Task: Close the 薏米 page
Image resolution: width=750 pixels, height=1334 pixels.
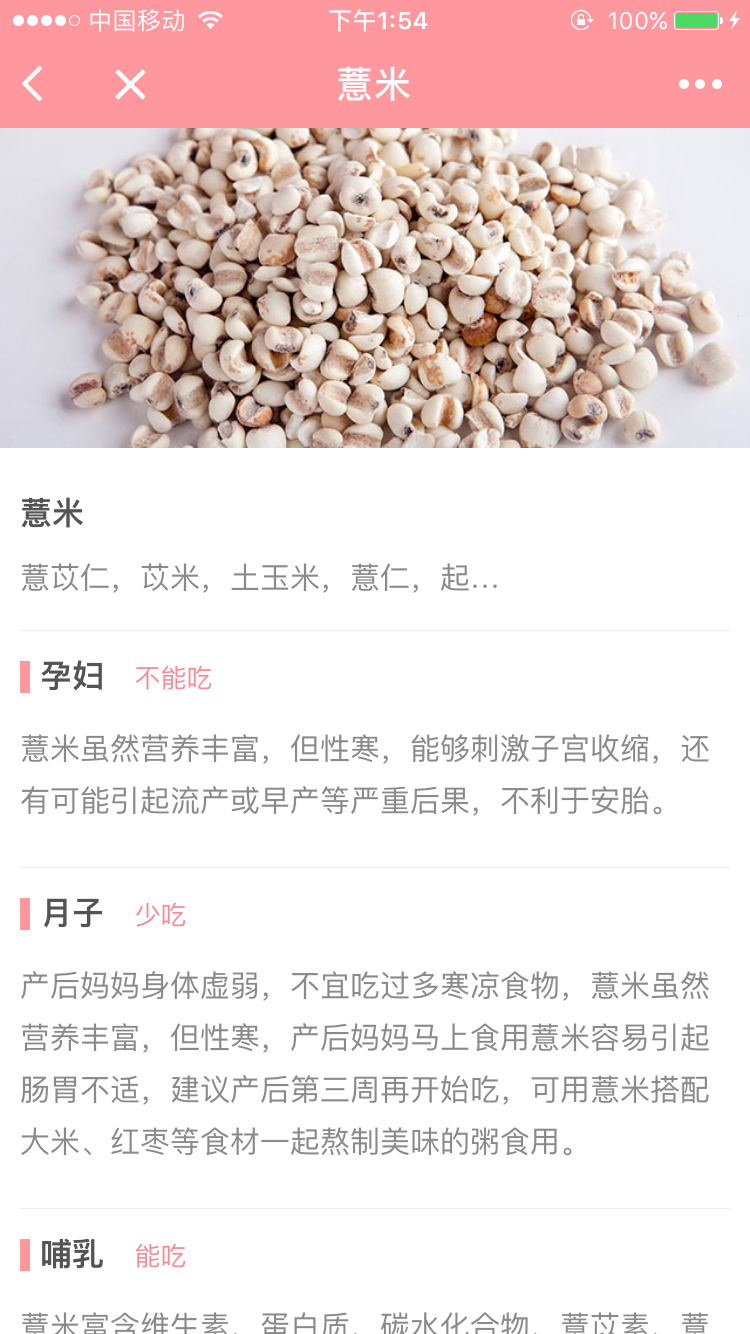Action: (130, 85)
